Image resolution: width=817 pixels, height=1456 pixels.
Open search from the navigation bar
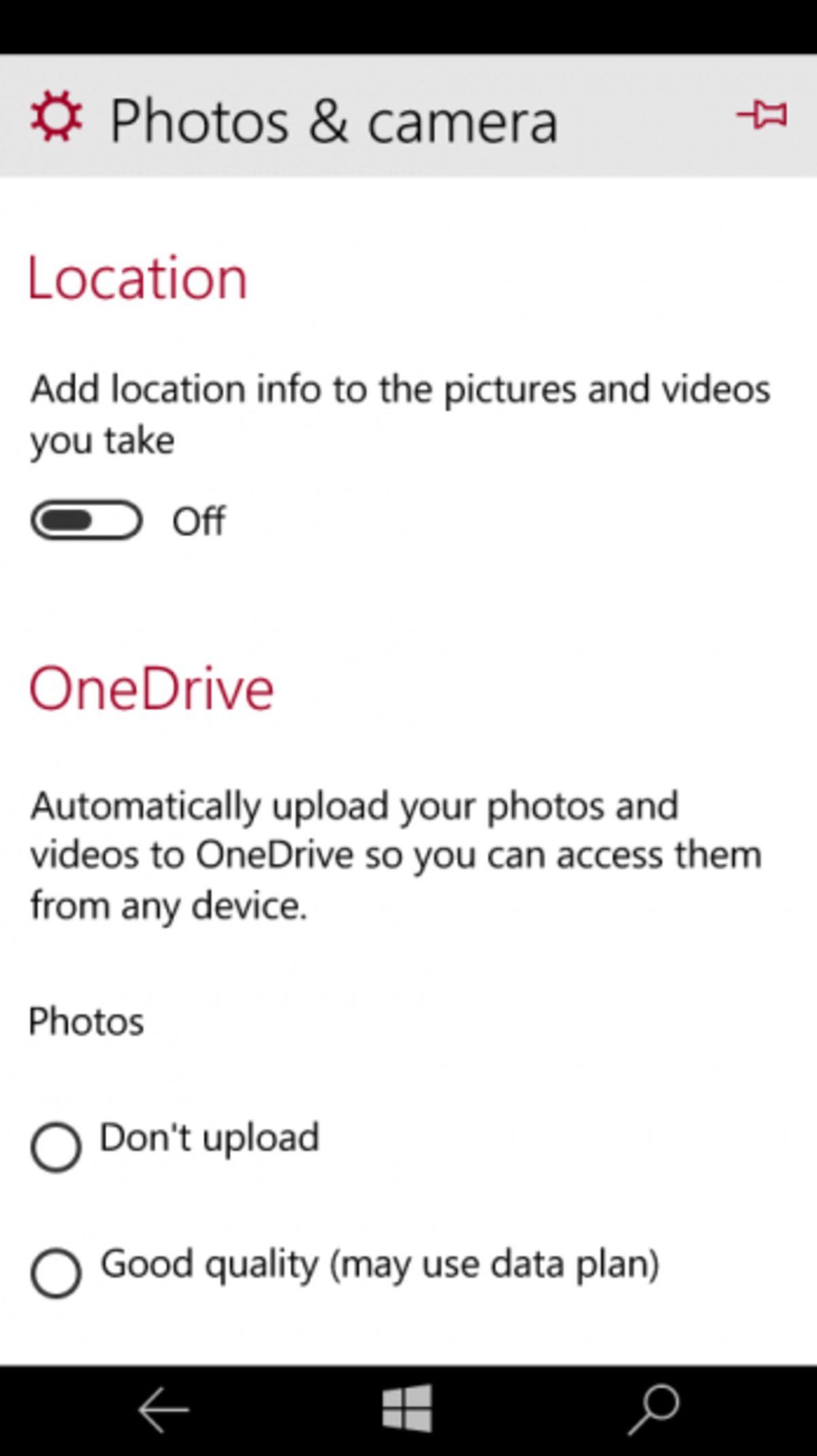tap(654, 1408)
